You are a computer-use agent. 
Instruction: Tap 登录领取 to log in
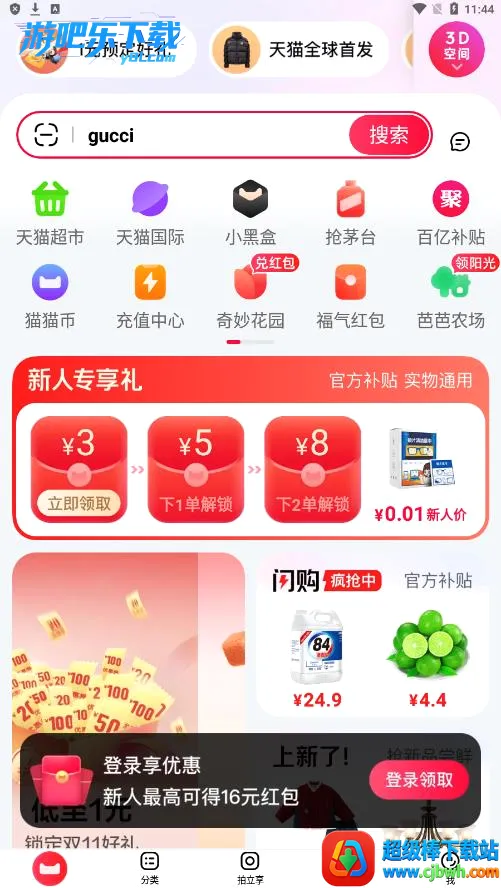pos(419,780)
